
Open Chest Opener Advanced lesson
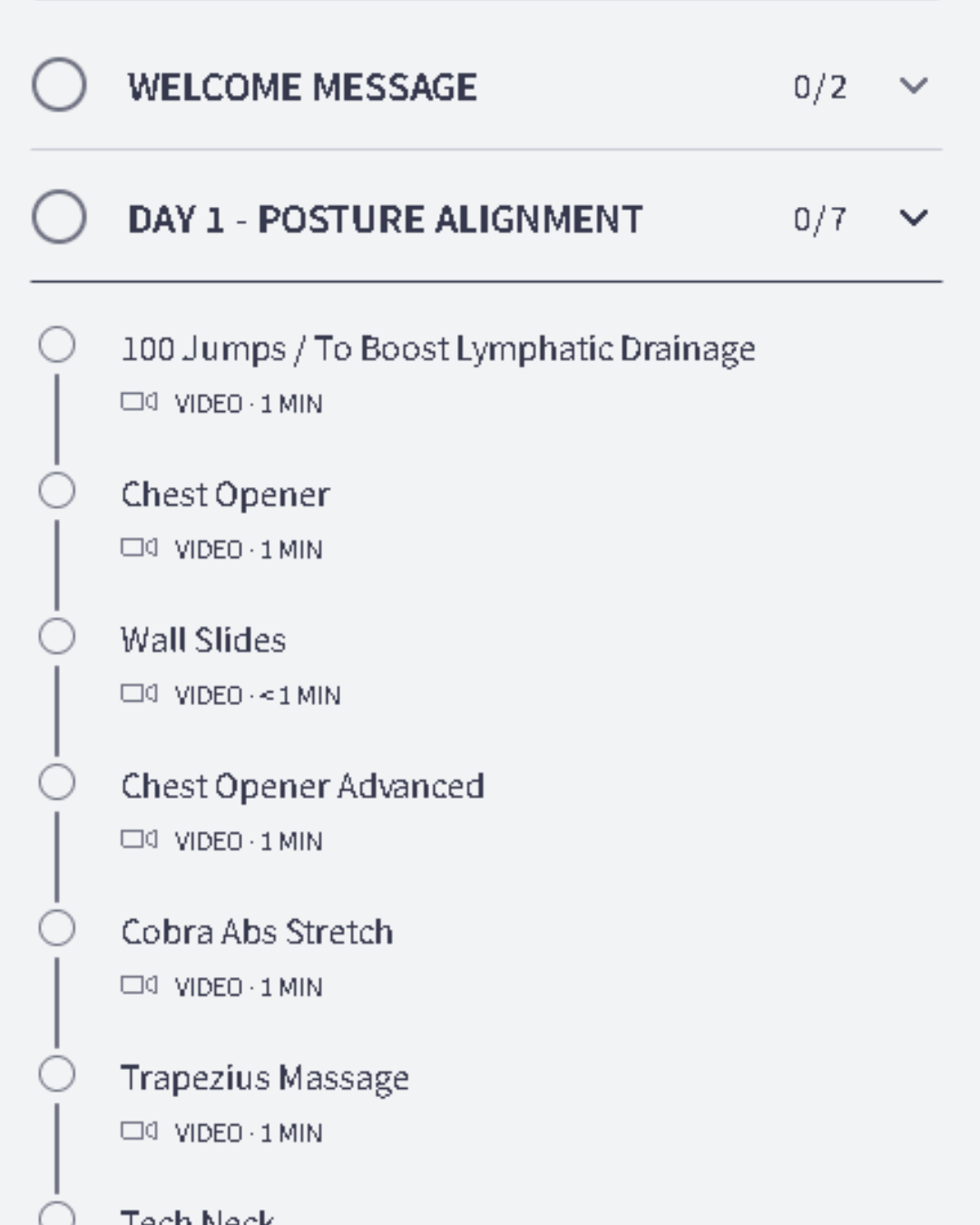(x=302, y=787)
